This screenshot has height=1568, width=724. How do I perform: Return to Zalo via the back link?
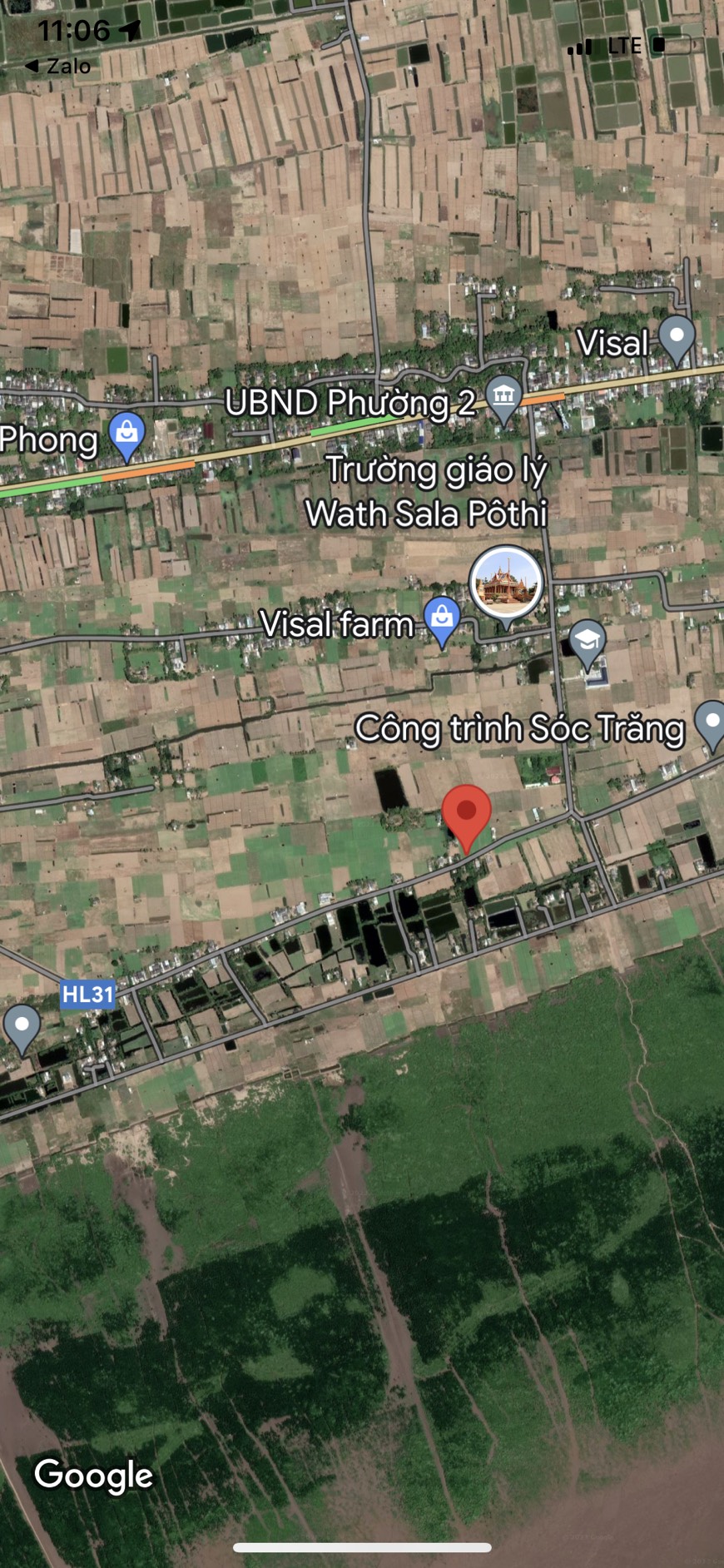[57, 66]
